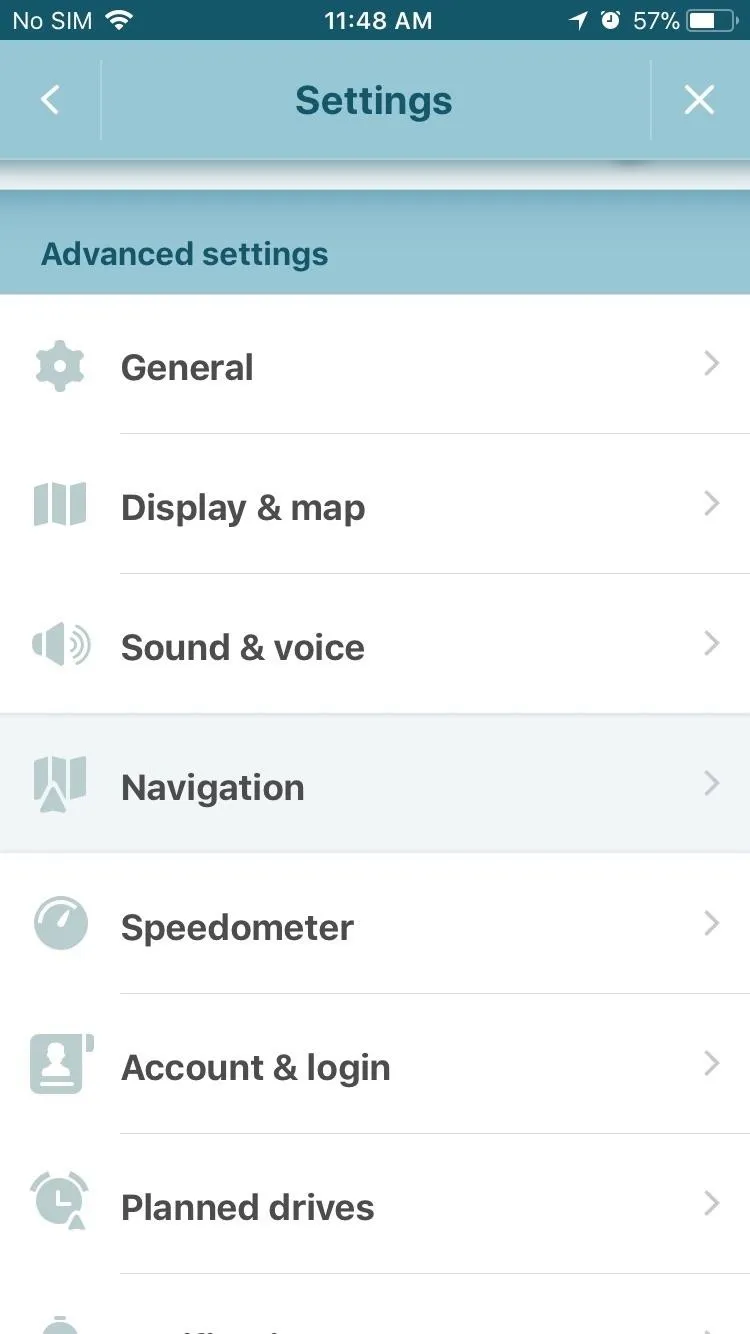Viewport: 750px width, 1334px height.
Task: Select the Navigation settings row
Action: (375, 785)
